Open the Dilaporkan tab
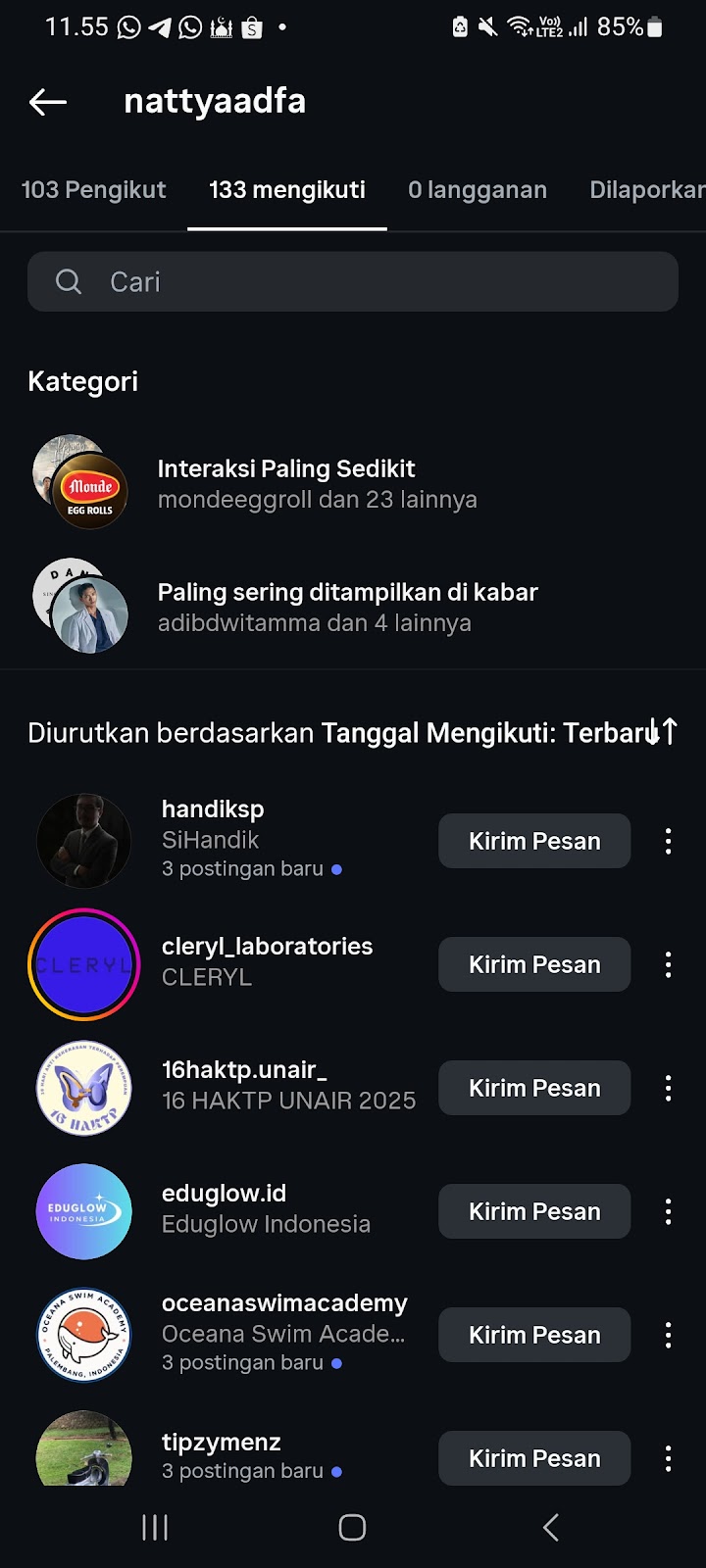706x1568 pixels. coord(645,190)
